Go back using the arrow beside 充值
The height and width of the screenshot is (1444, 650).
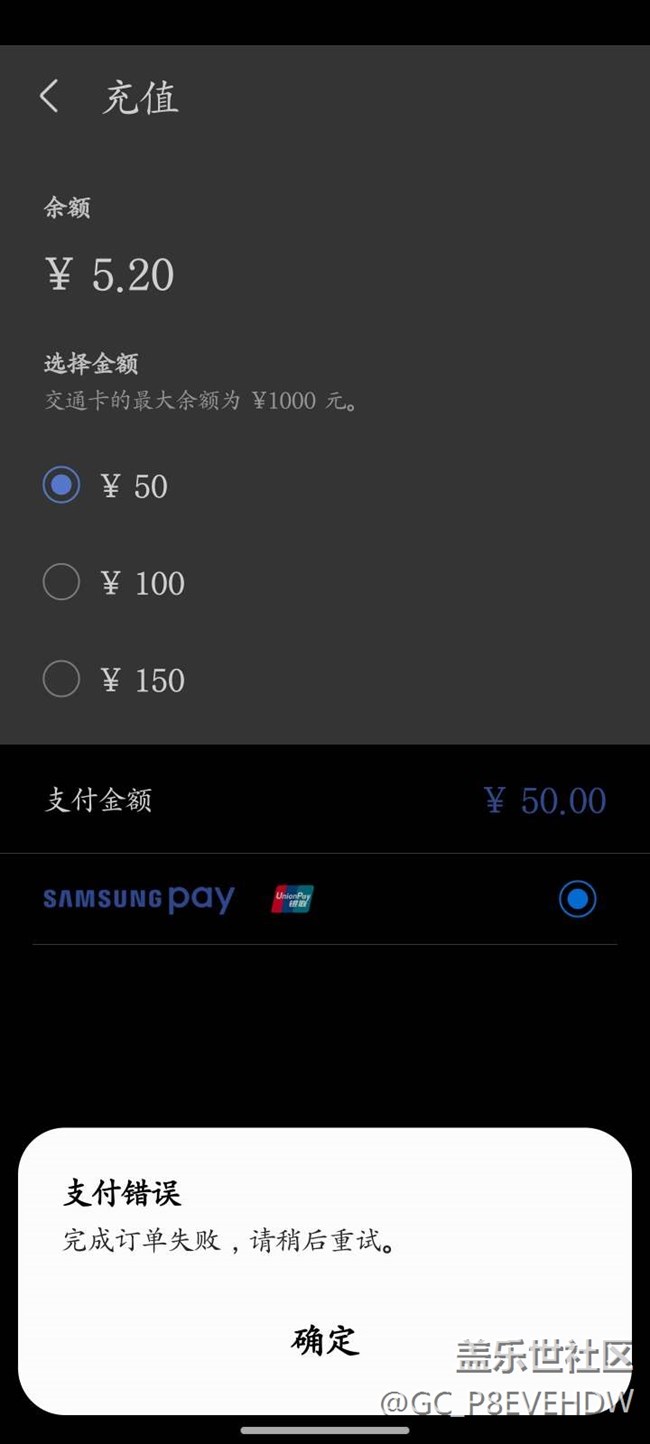tap(49, 97)
